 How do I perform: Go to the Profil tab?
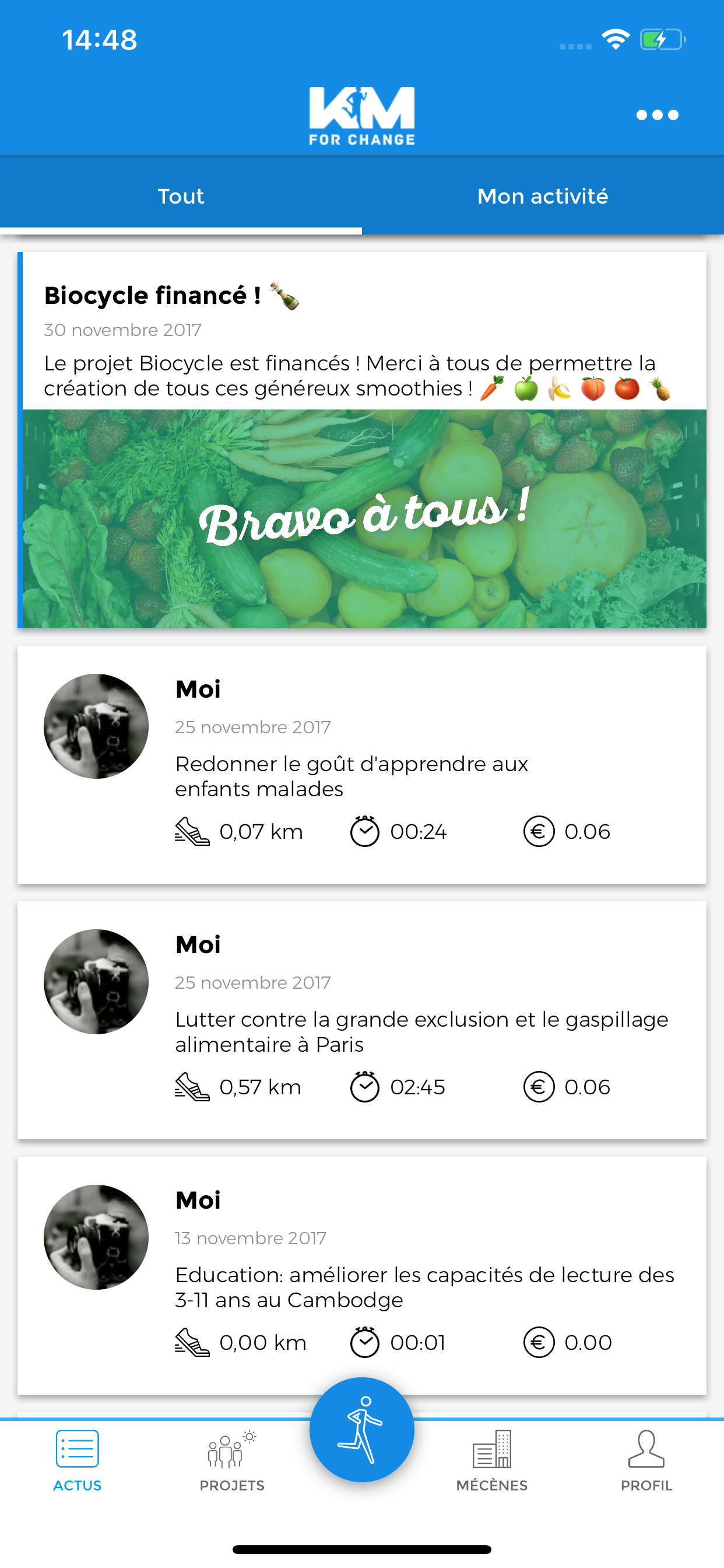coord(646,1459)
